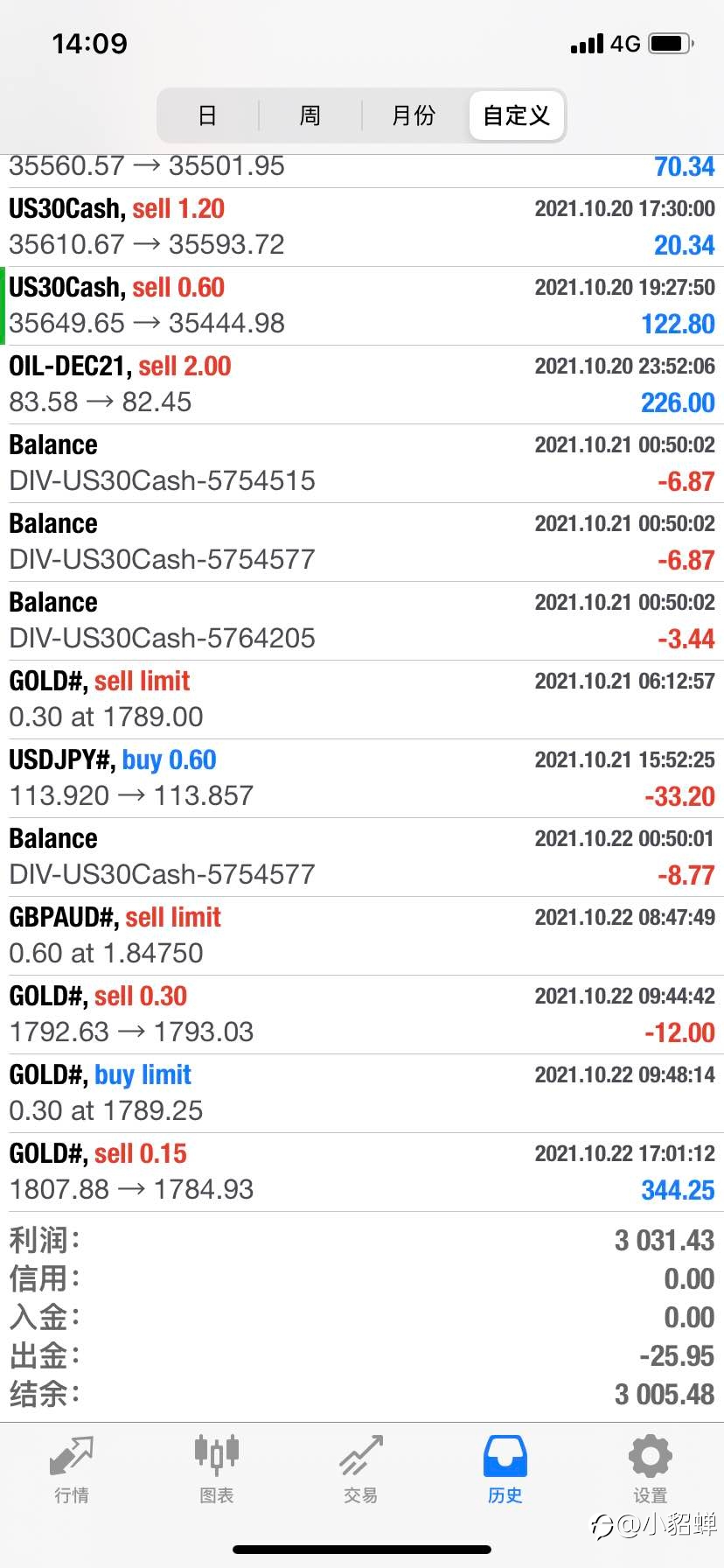Select the 周 (week) period segment
This screenshot has height=1568, width=724.
[310, 115]
